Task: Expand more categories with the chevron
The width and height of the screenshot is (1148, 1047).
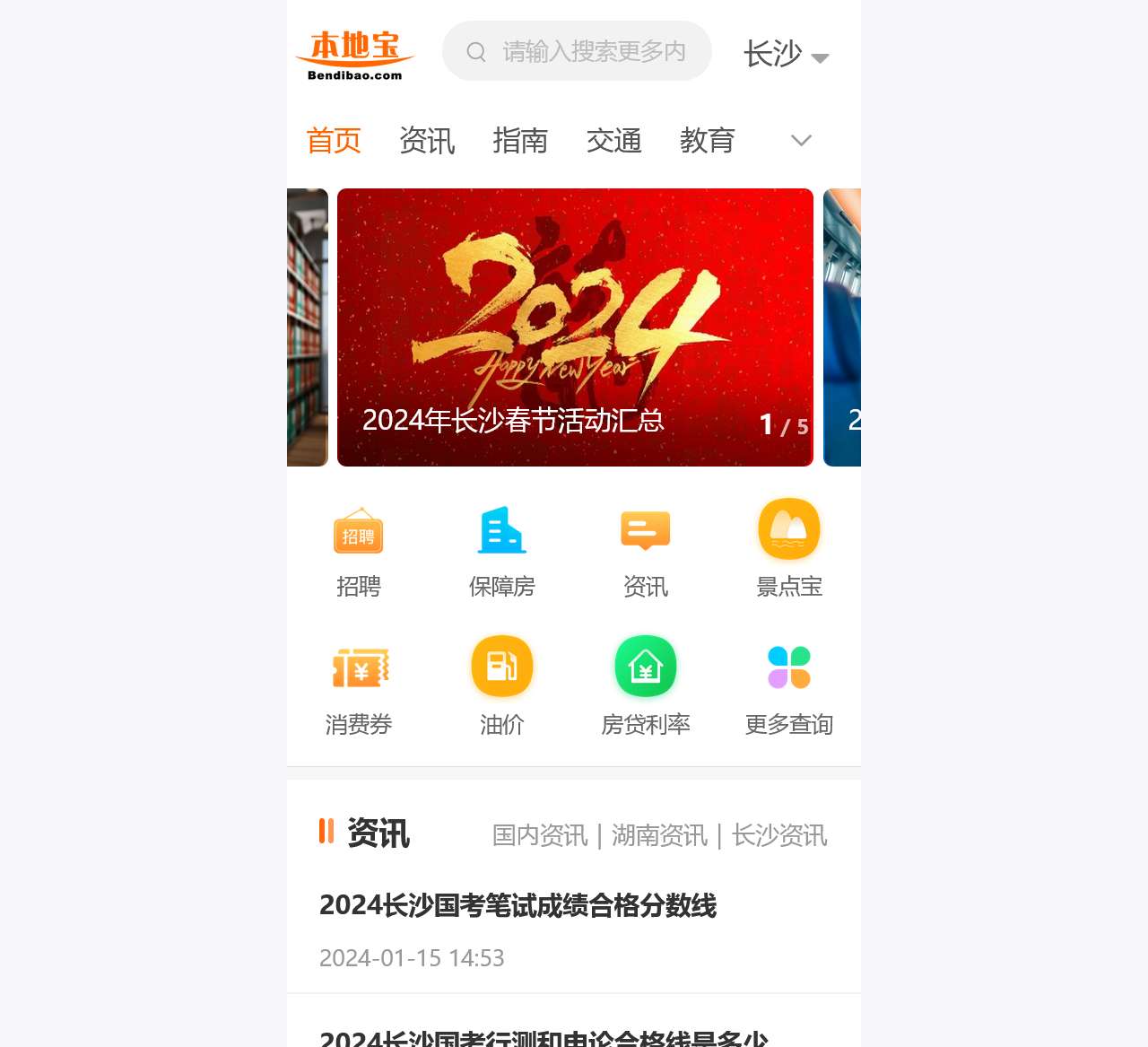Action: [801, 141]
